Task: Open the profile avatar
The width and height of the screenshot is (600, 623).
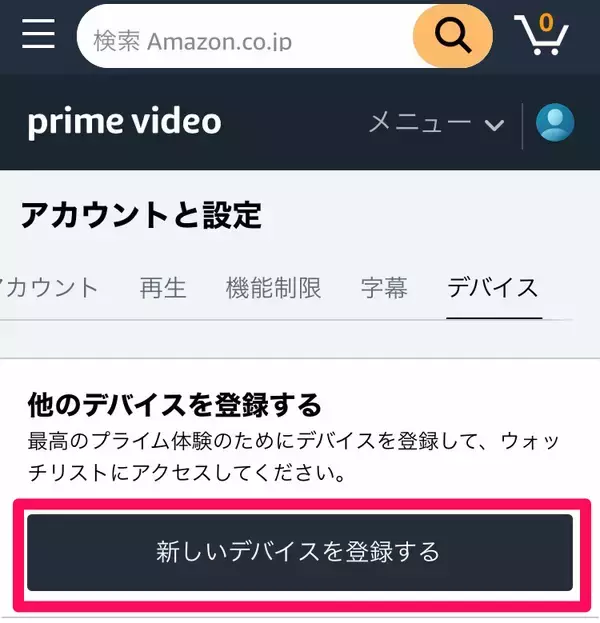Action: pos(554,123)
